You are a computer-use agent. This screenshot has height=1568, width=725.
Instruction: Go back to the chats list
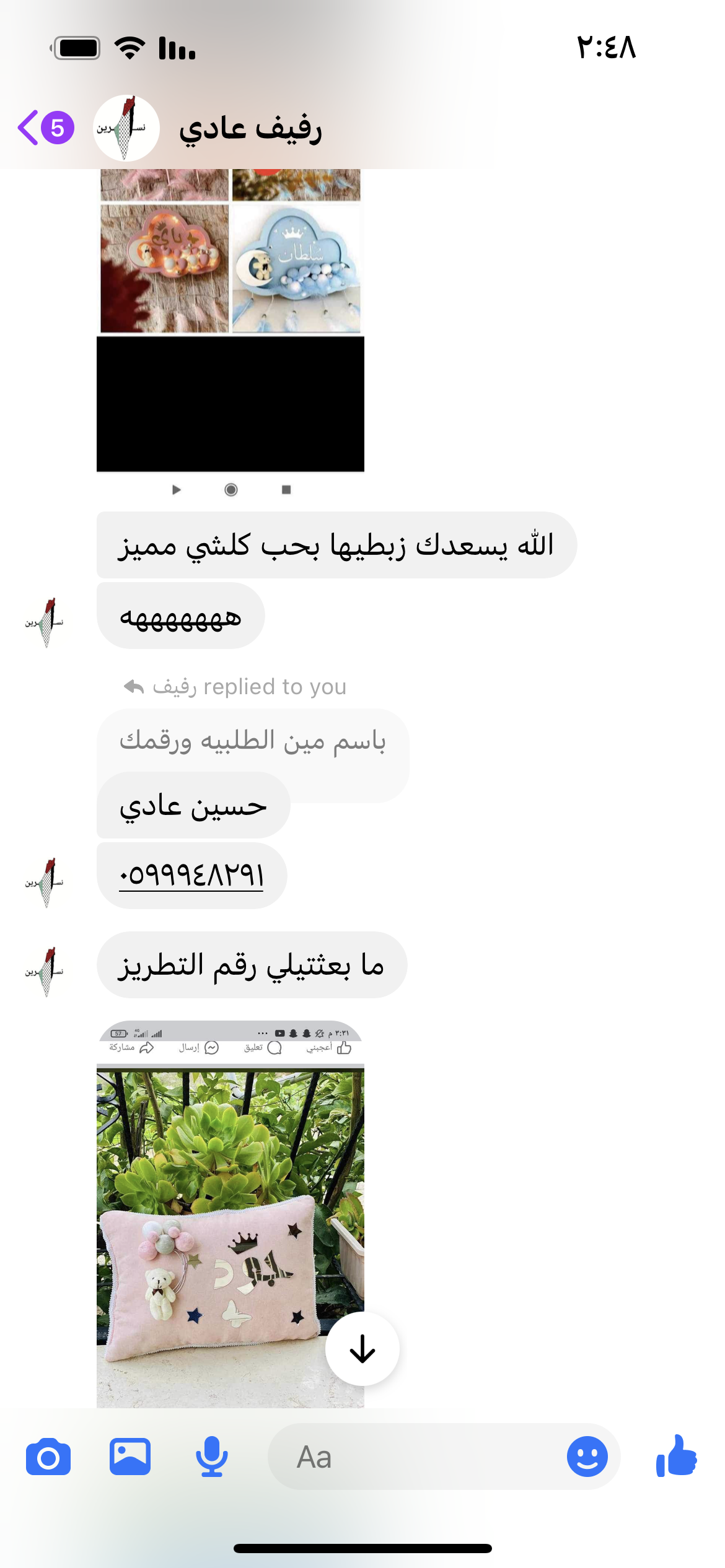click(45, 128)
